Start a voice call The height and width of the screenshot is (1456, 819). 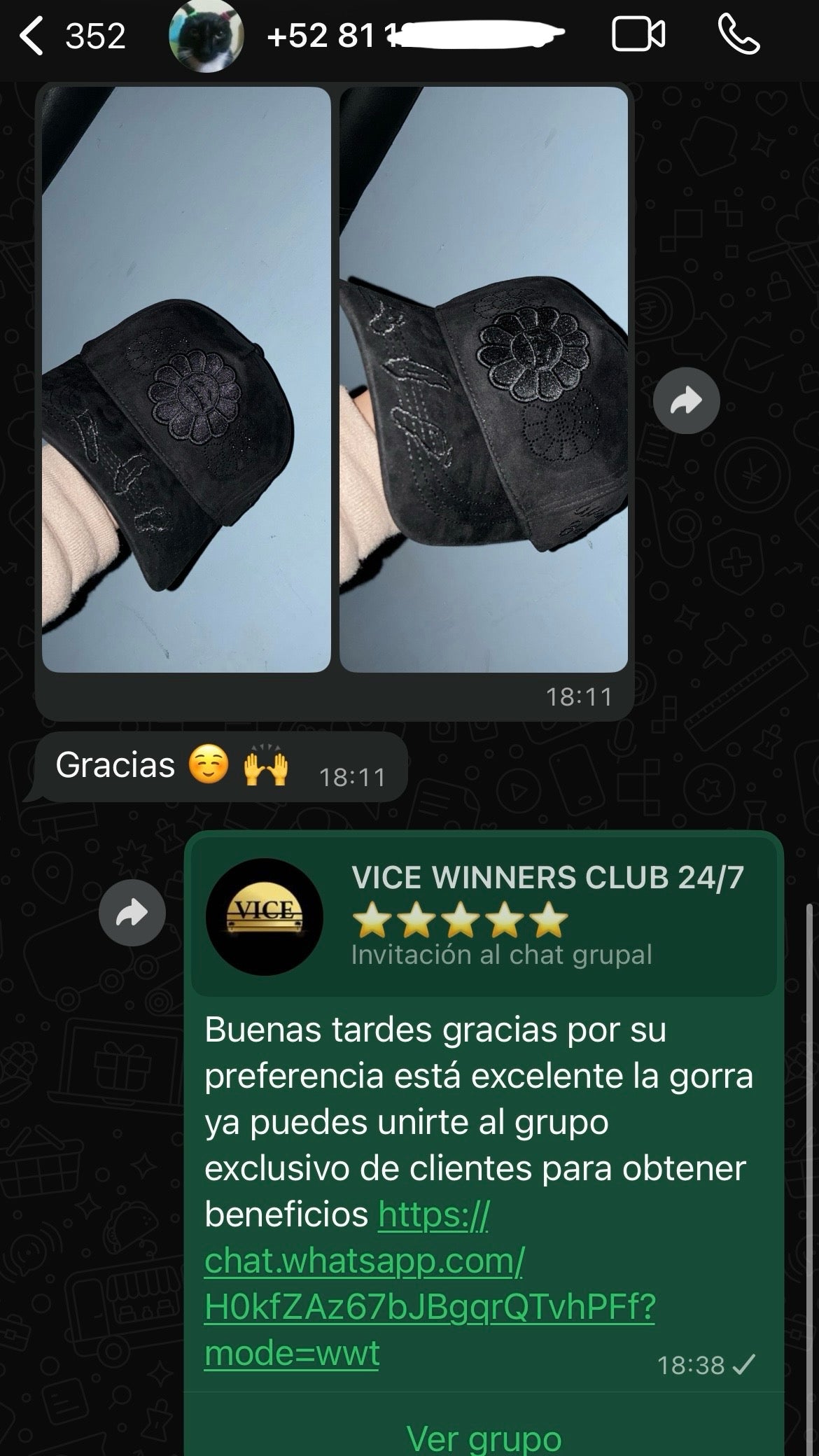coord(738,35)
